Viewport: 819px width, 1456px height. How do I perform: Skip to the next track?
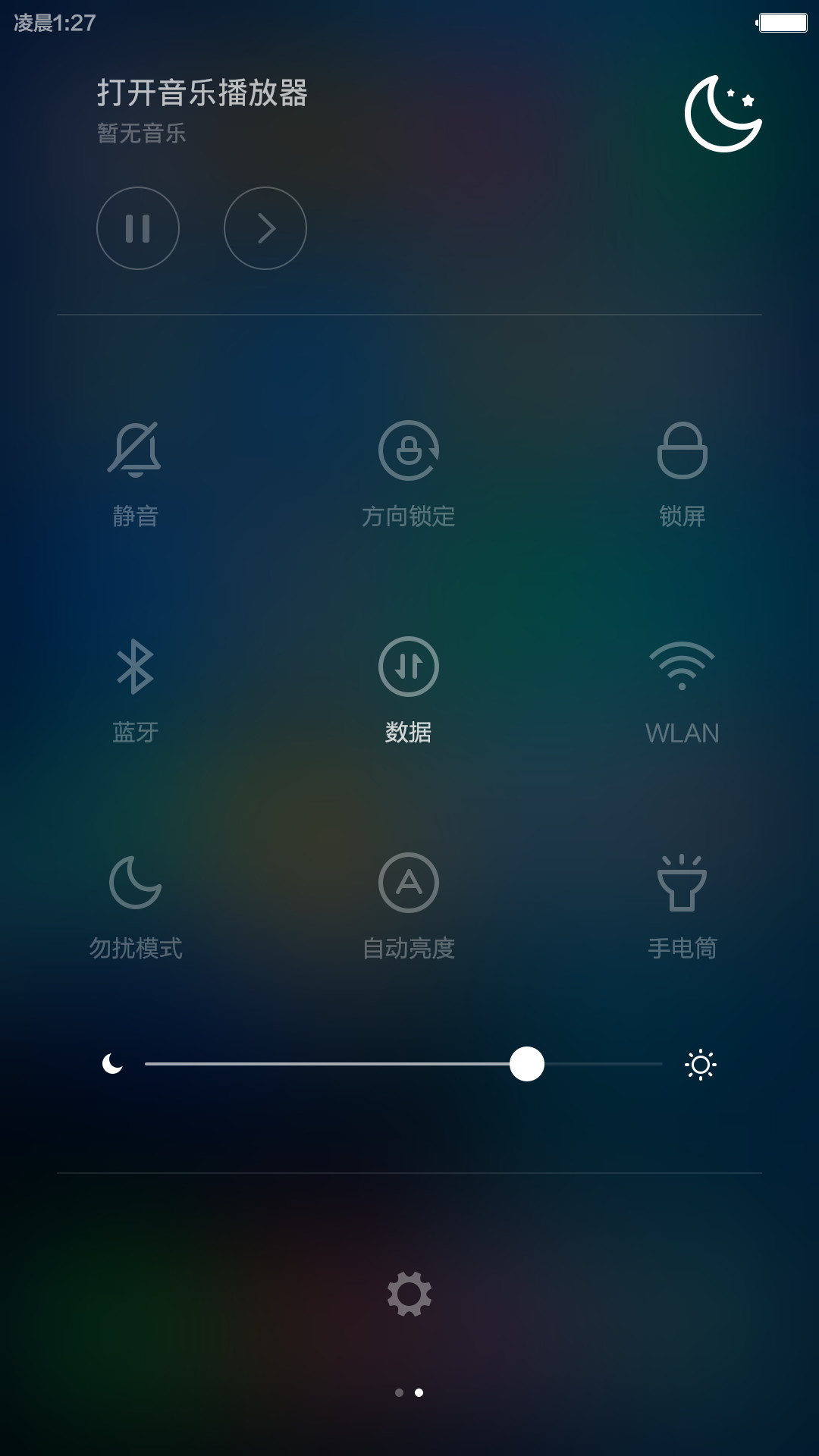point(265,228)
